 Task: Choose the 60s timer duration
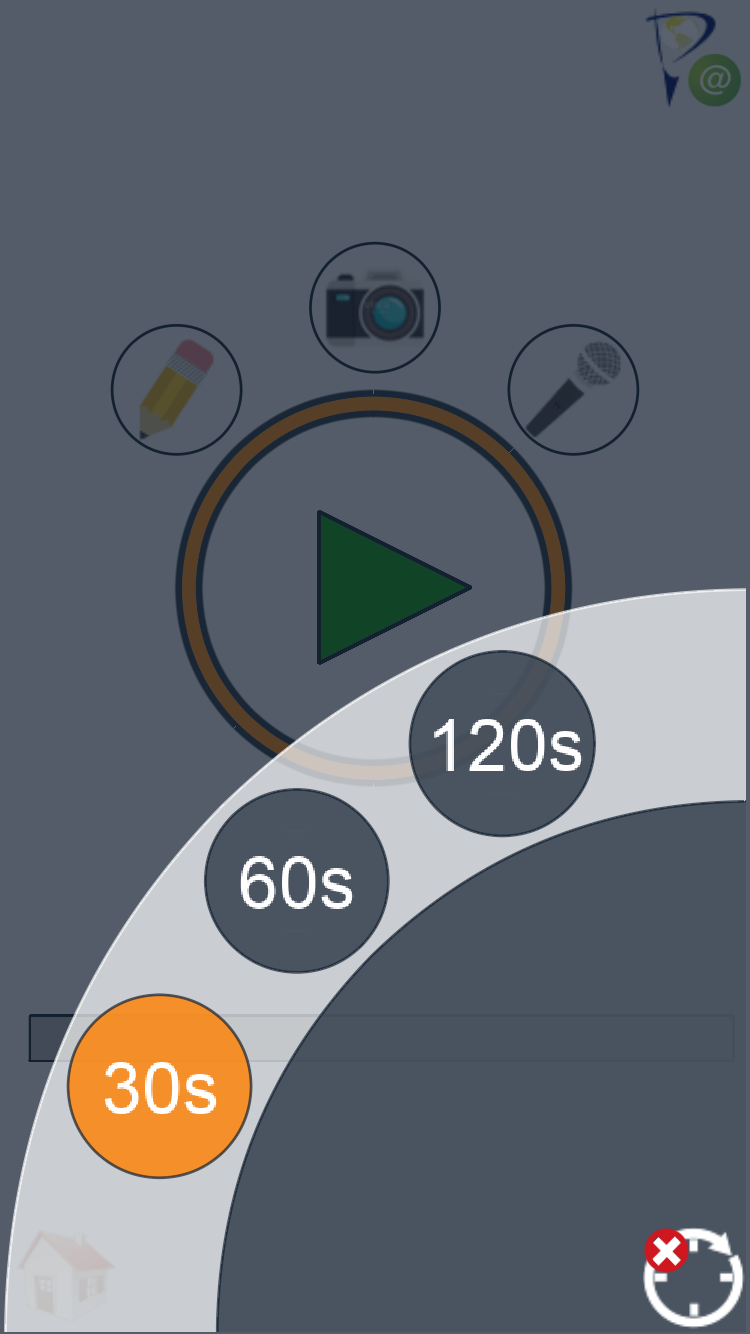click(296, 881)
